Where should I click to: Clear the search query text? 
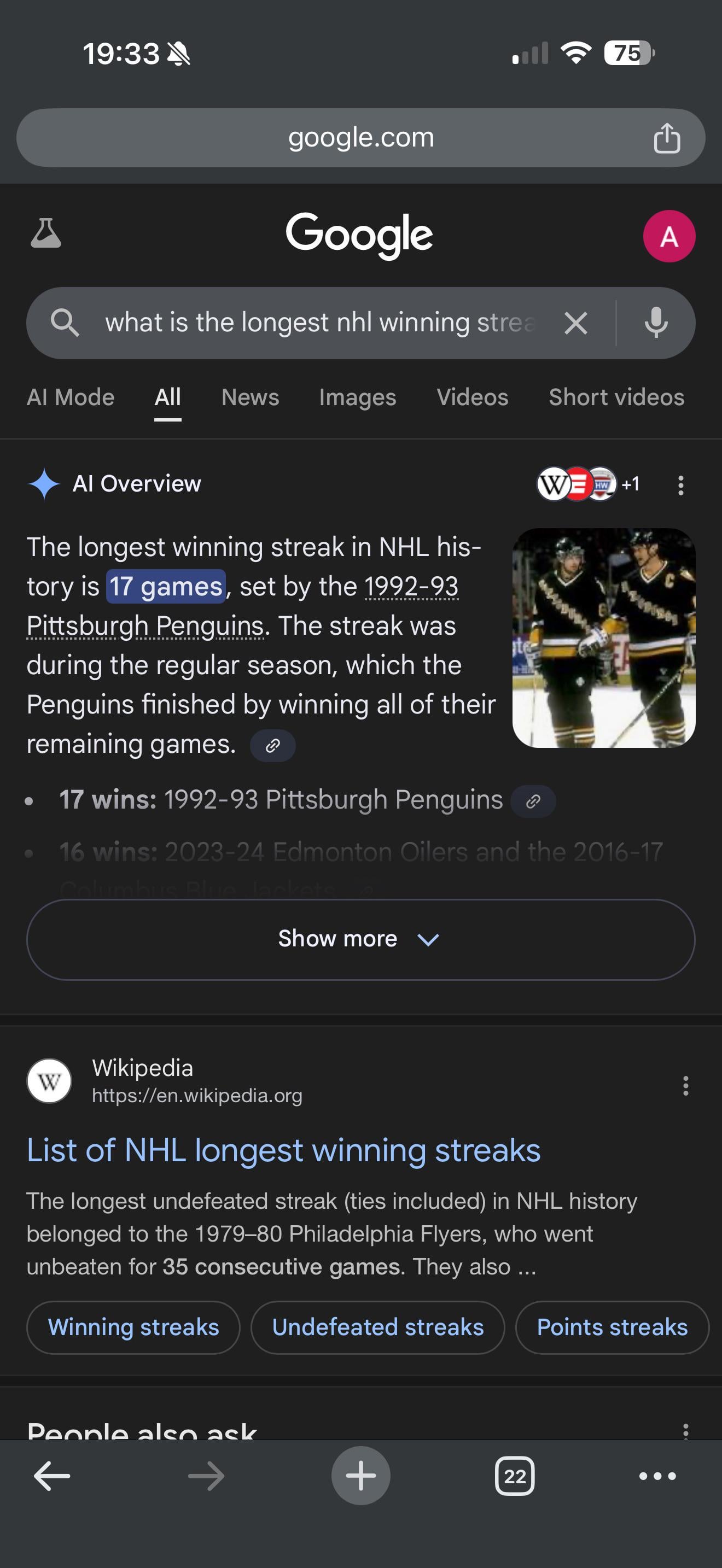point(575,323)
